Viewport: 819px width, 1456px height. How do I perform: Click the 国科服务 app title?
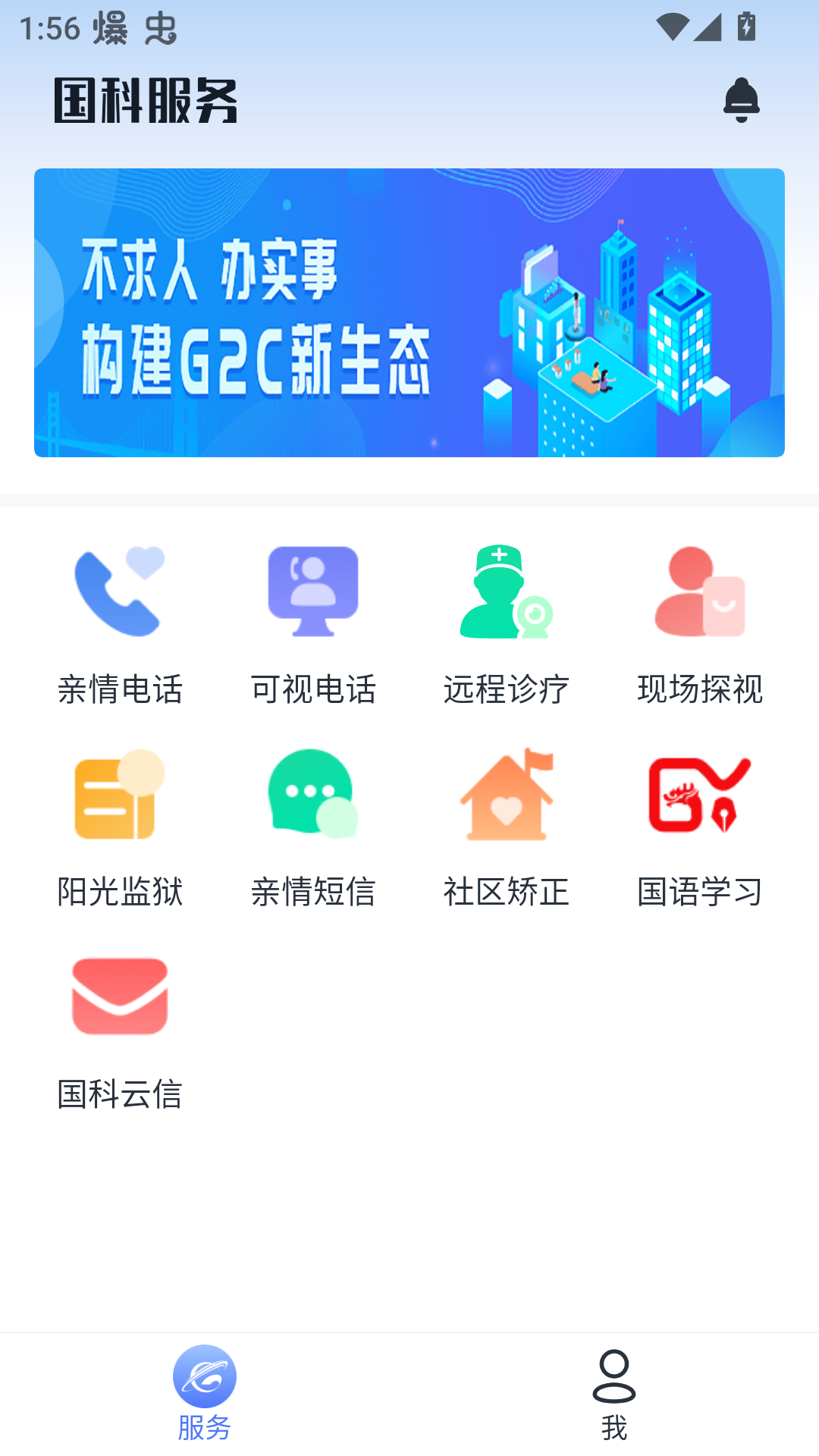146,99
